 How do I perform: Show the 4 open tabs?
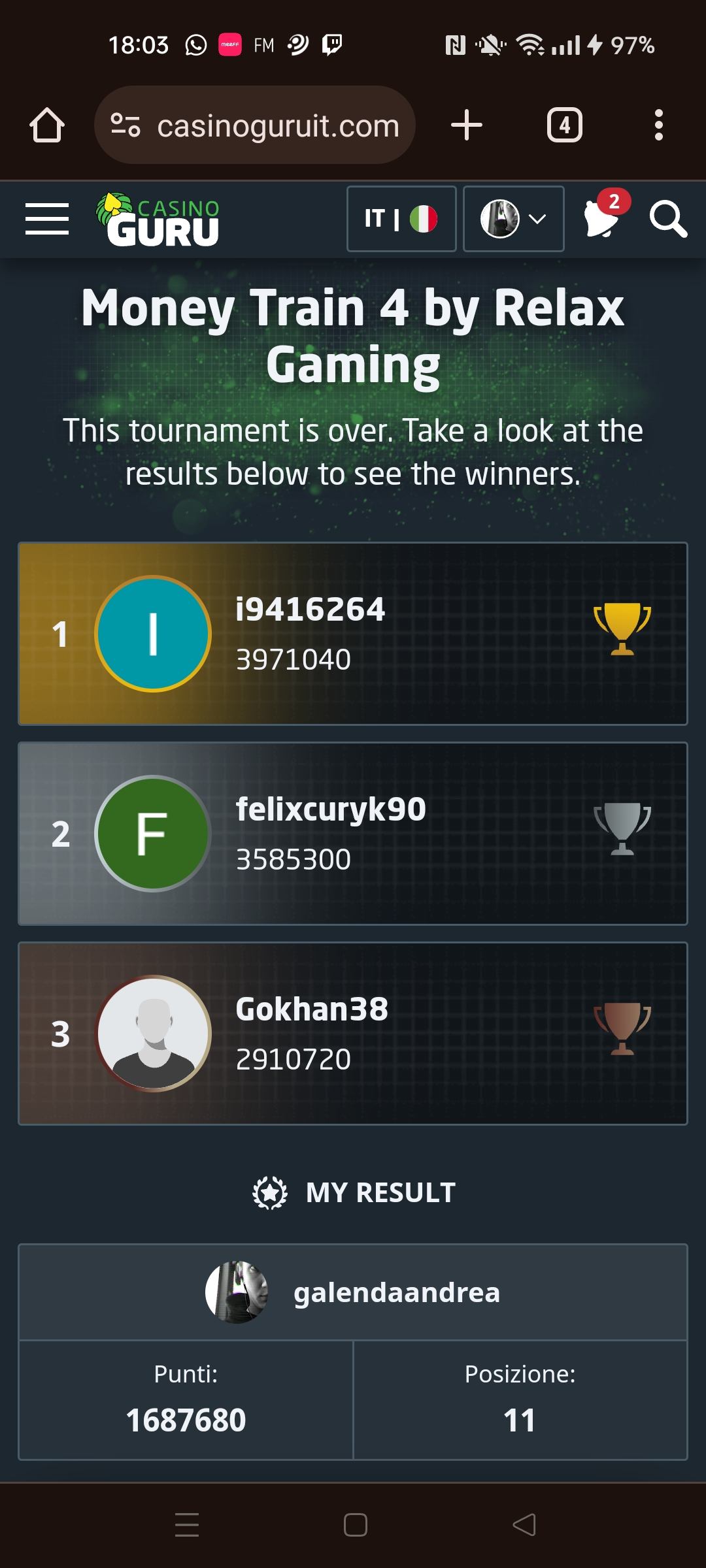pyautogui.click(x=564, y=125)
